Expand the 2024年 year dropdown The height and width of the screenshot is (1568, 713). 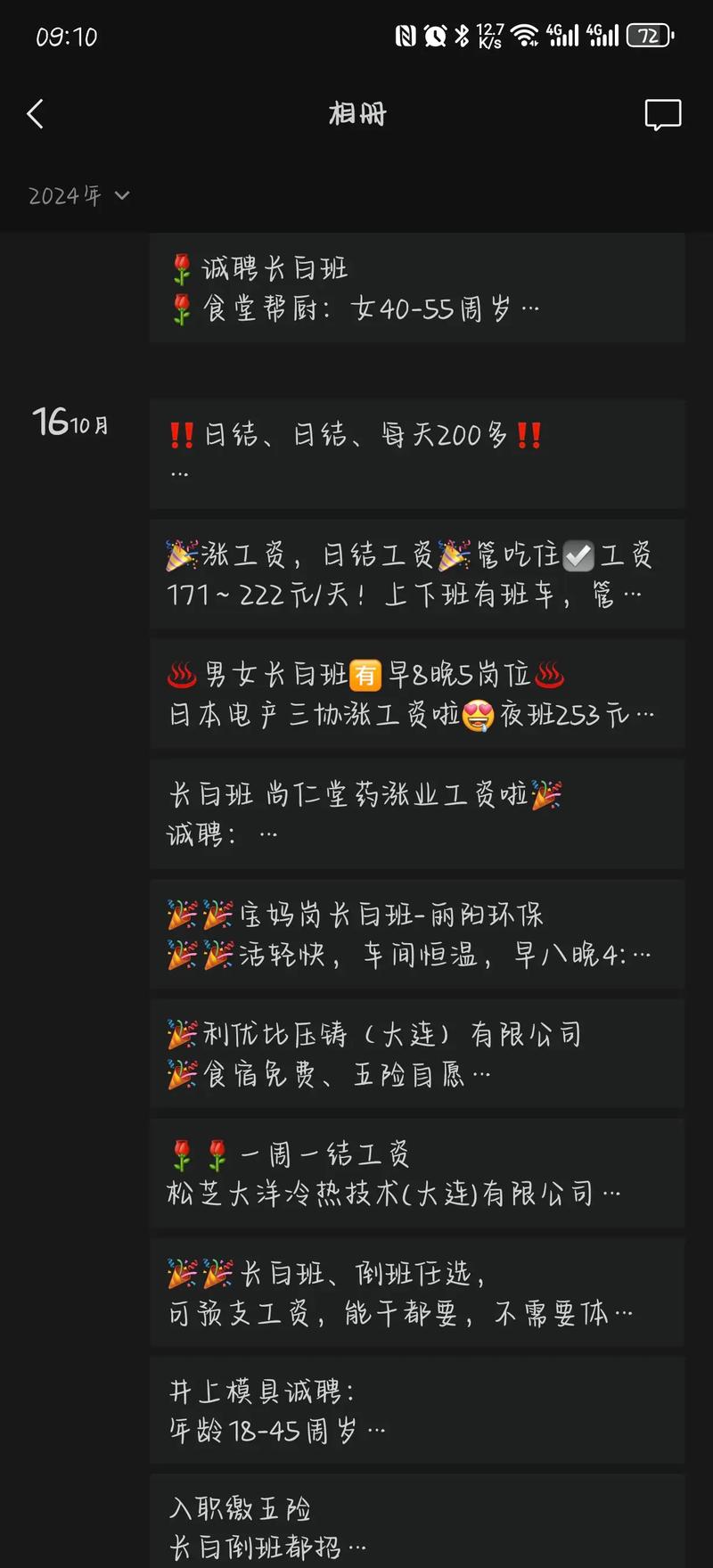click(x=78, y=196)
